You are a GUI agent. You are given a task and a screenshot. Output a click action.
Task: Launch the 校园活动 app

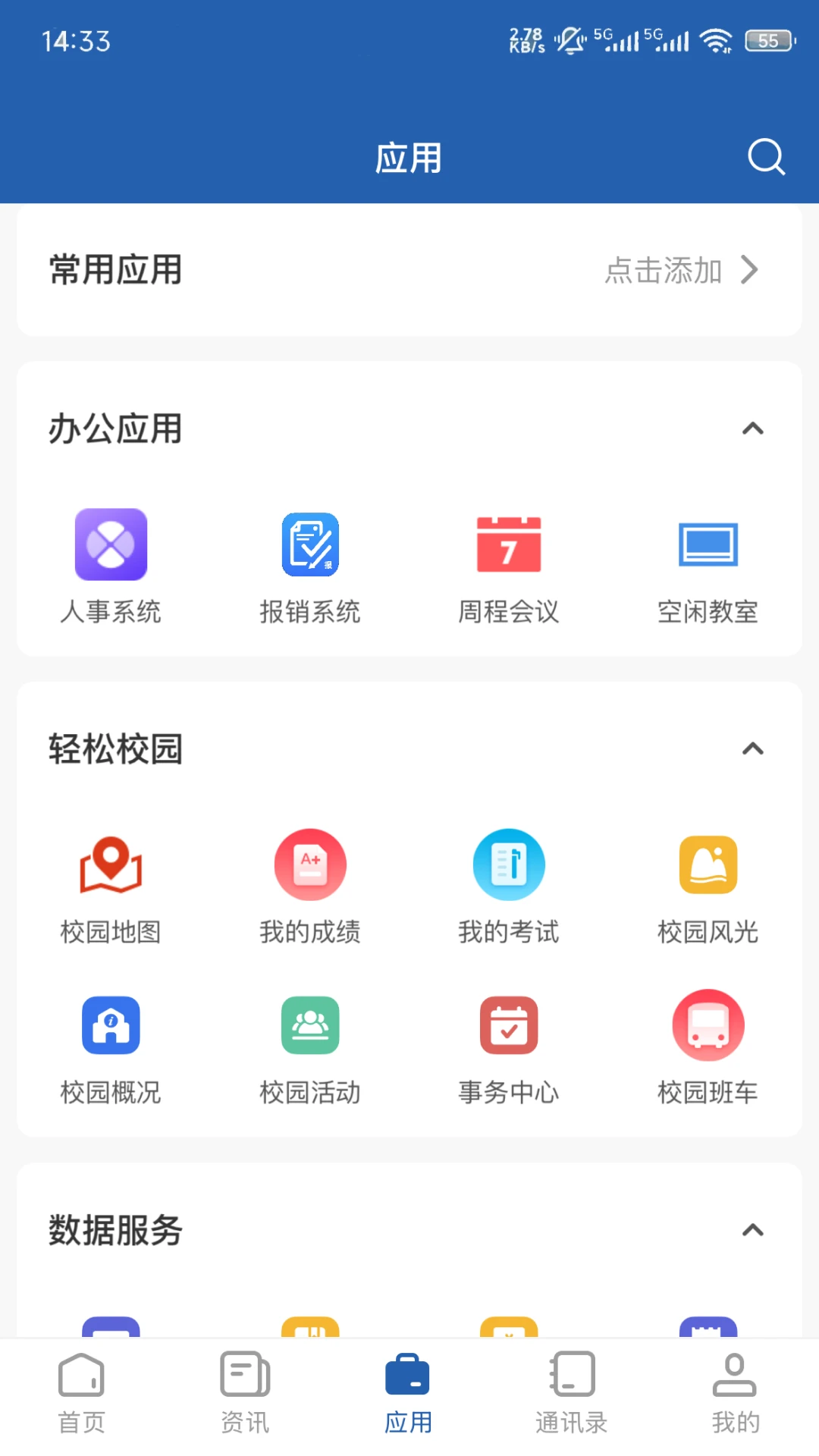tap(309, 1046)
